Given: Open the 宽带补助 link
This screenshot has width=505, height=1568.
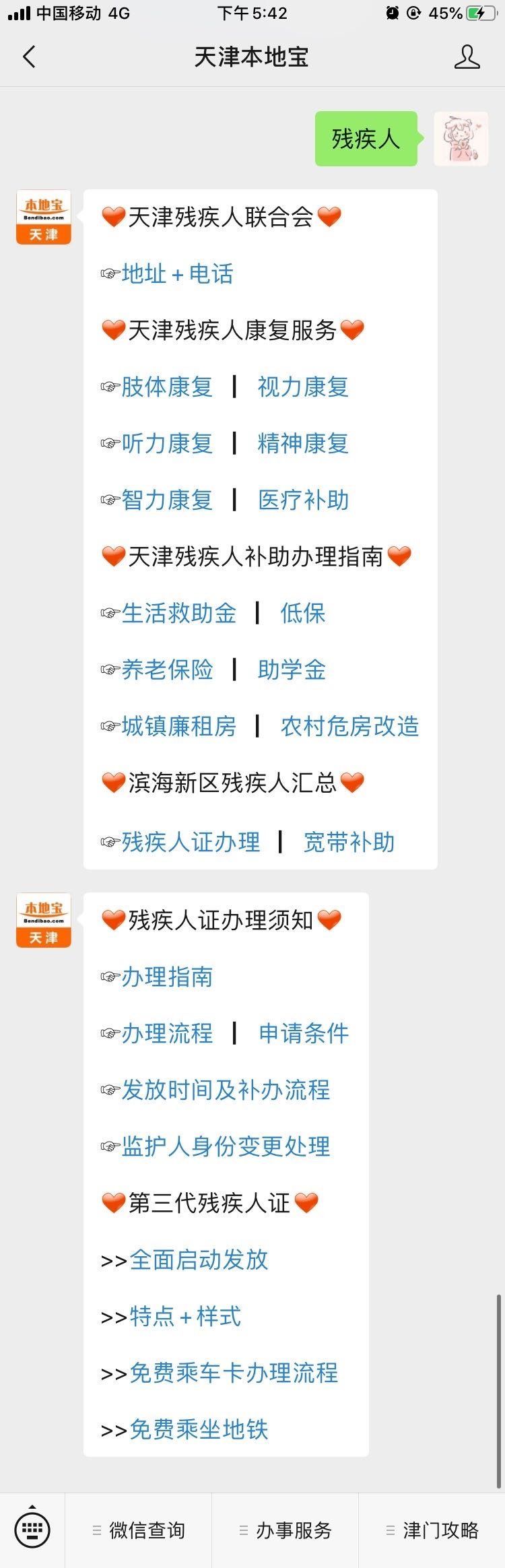Looking at the screenshot, I should 349,843.
